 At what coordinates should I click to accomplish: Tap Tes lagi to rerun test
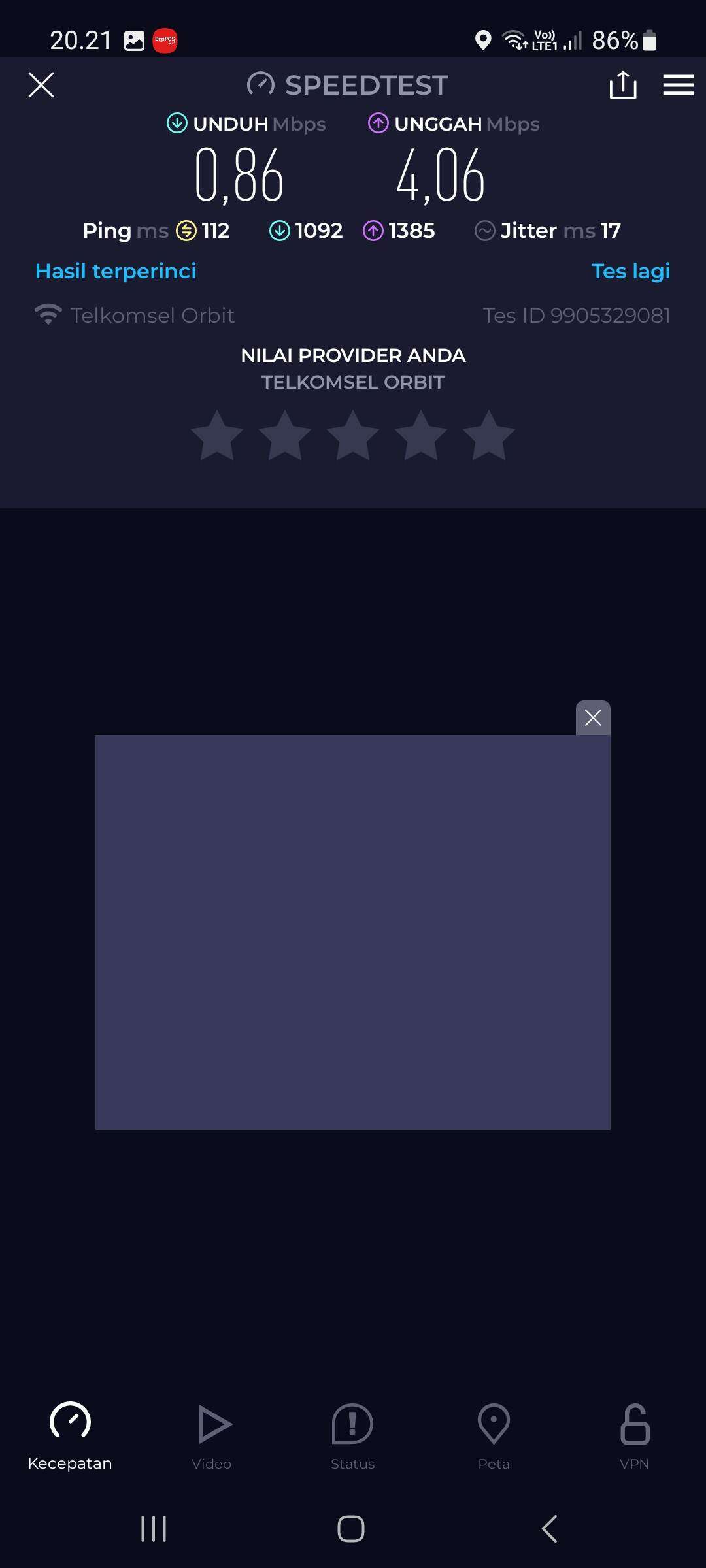631,270
